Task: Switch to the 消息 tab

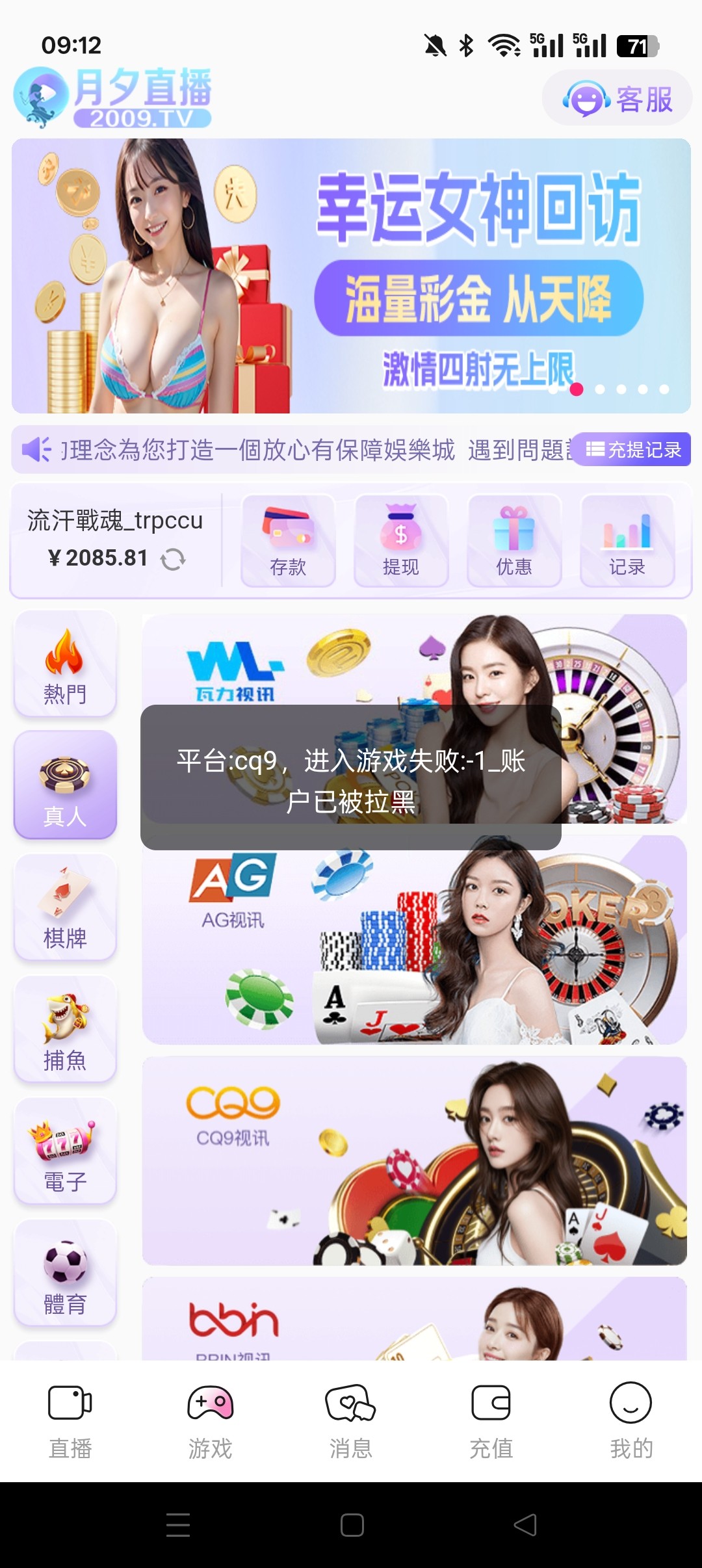Action: tap(351, 1421)
